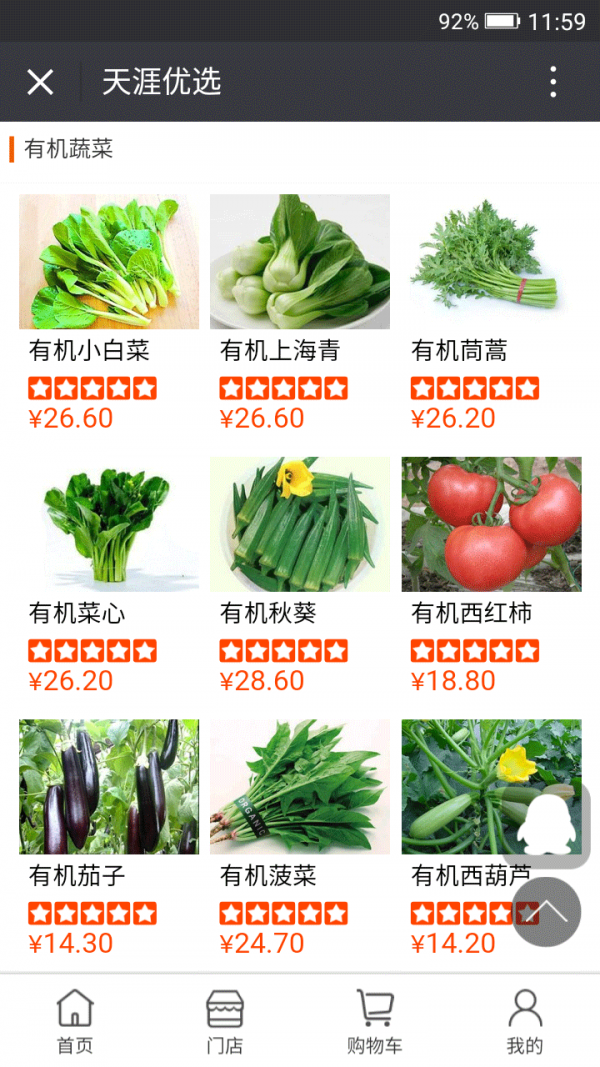Jump back to top with the arrow button
The image size is (600, 1067).
pyautogui.click(x=547, y=912)
